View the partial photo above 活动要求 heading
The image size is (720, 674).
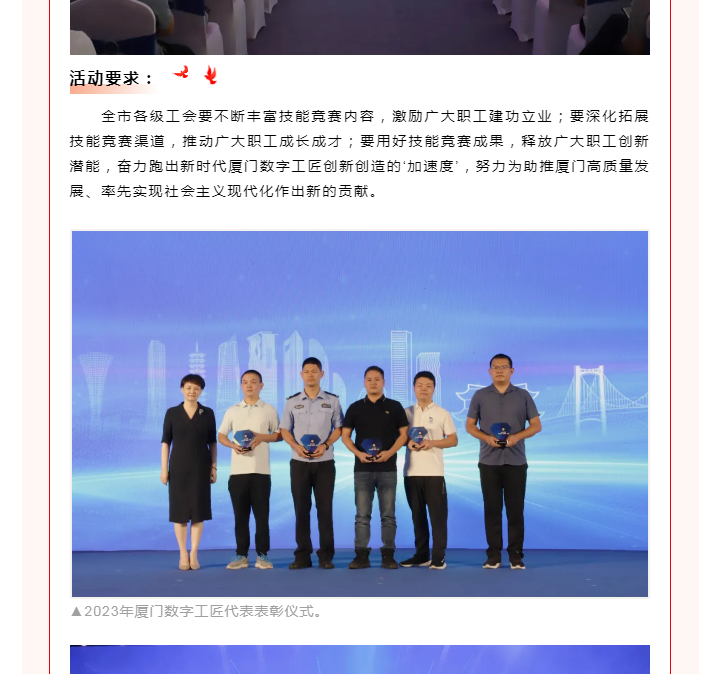point(360,27)
